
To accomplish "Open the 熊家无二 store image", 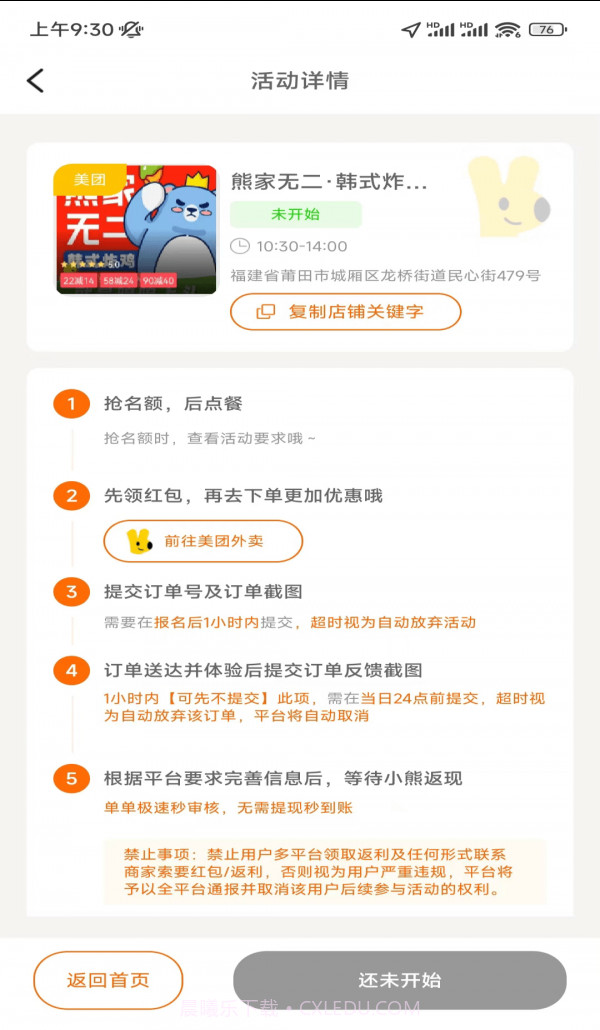I will [x=135, y=230].
